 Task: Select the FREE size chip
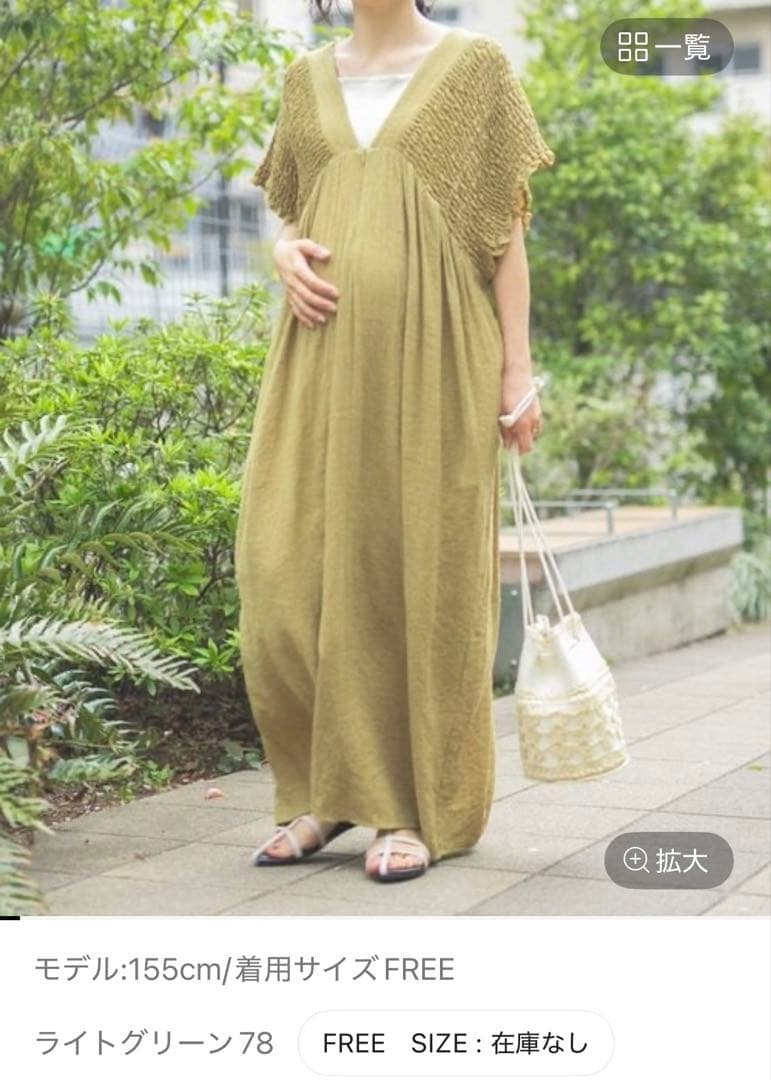456,1043
